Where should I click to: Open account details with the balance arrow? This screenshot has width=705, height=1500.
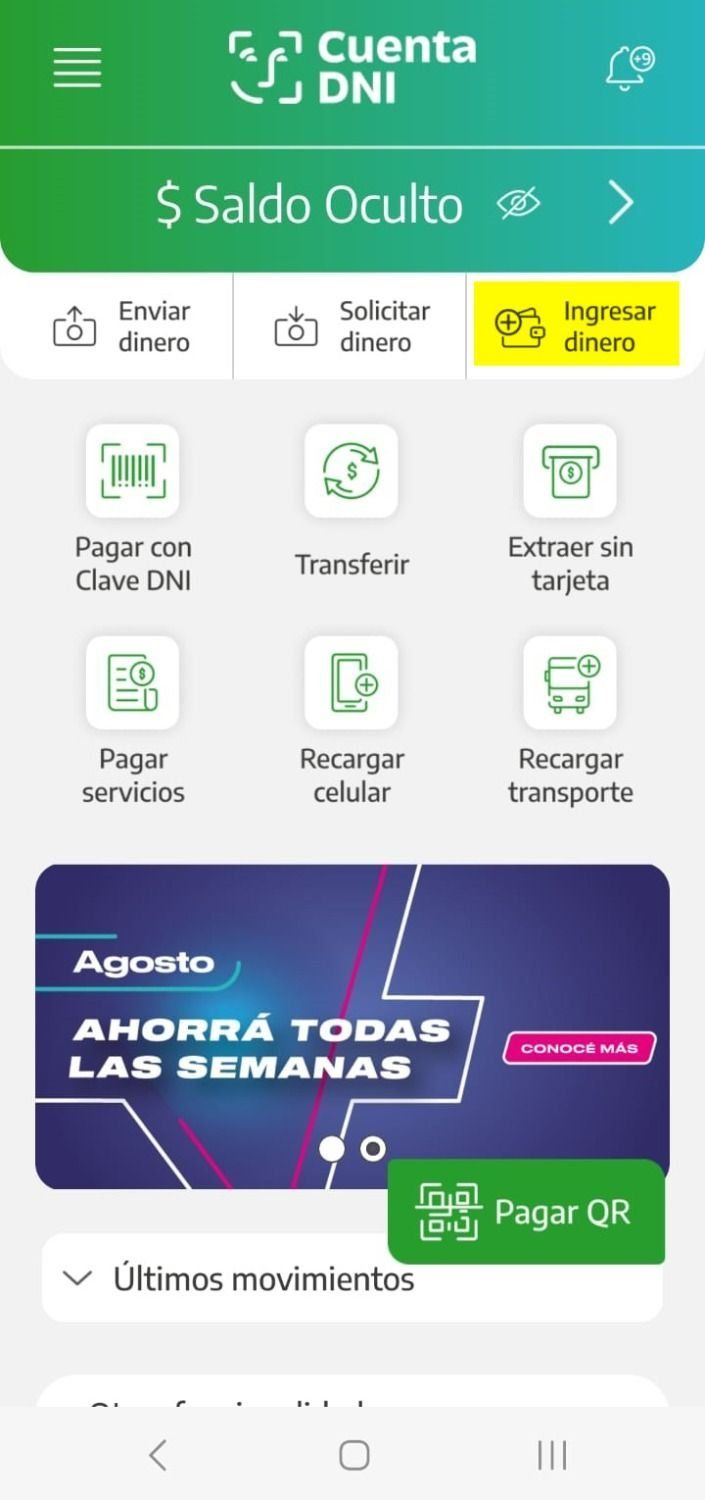tap(621, 204)
